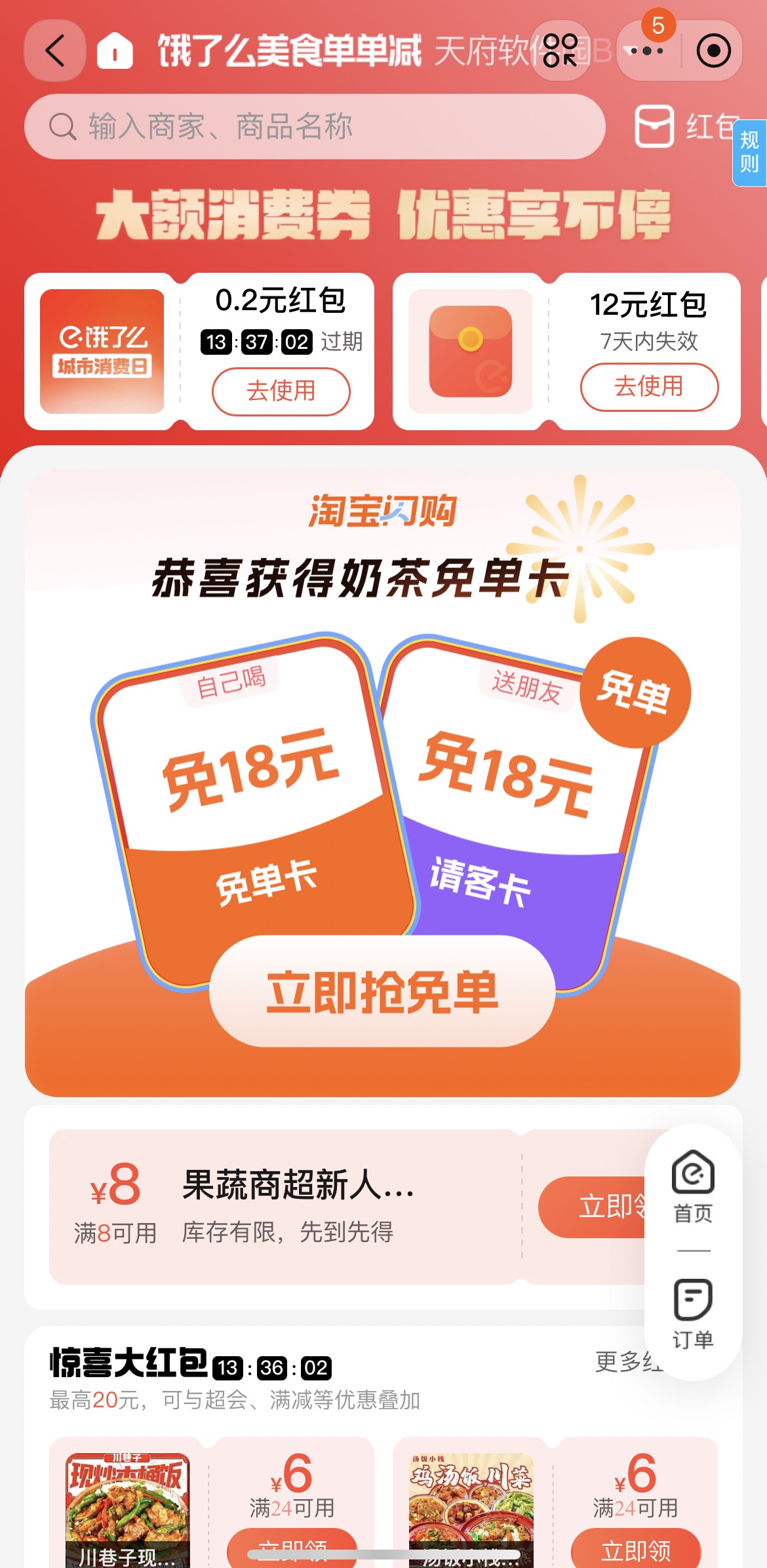Go to 首页 from the floating panel
This screenshot has width=767, height=1568.
(x=693, y=1186)
